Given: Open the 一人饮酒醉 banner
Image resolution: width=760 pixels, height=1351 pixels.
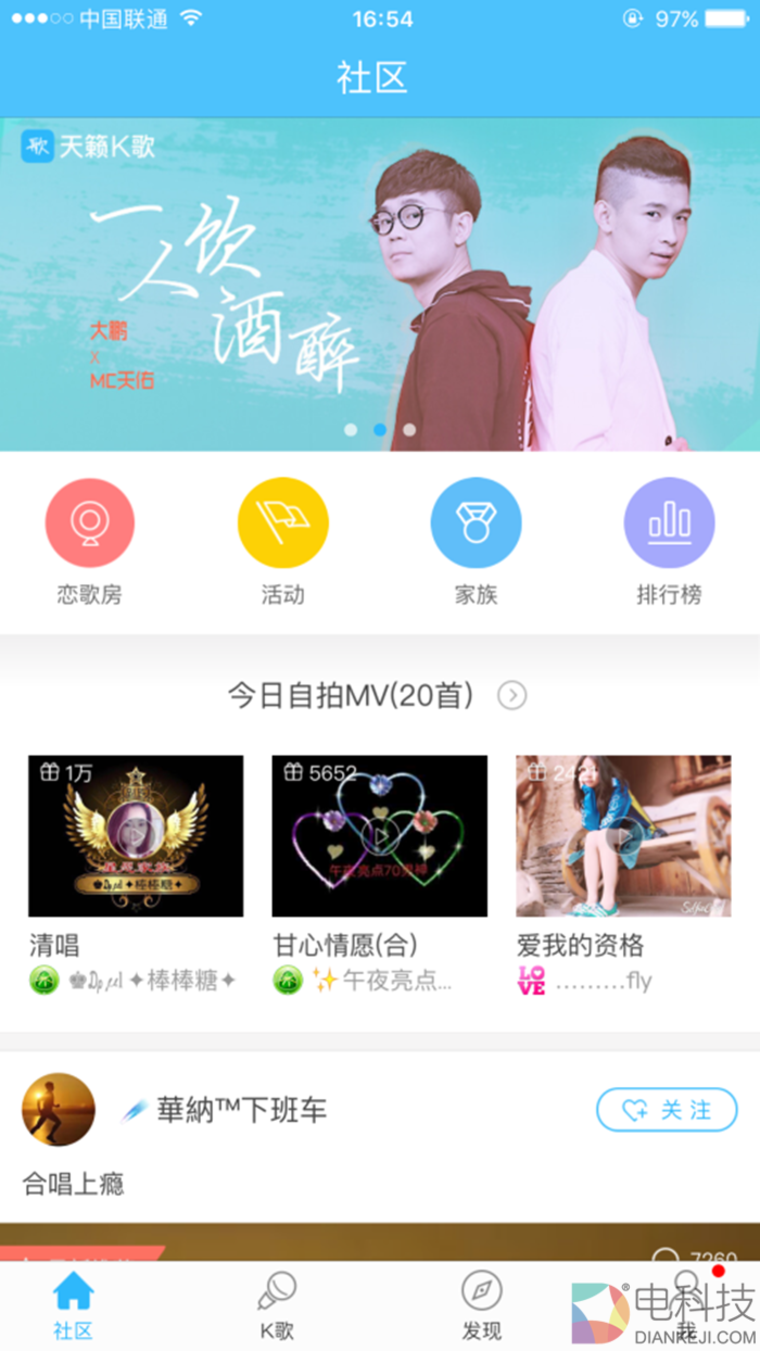Looking at the screenshot, I should pyautogui.click(x=380, y=285).
